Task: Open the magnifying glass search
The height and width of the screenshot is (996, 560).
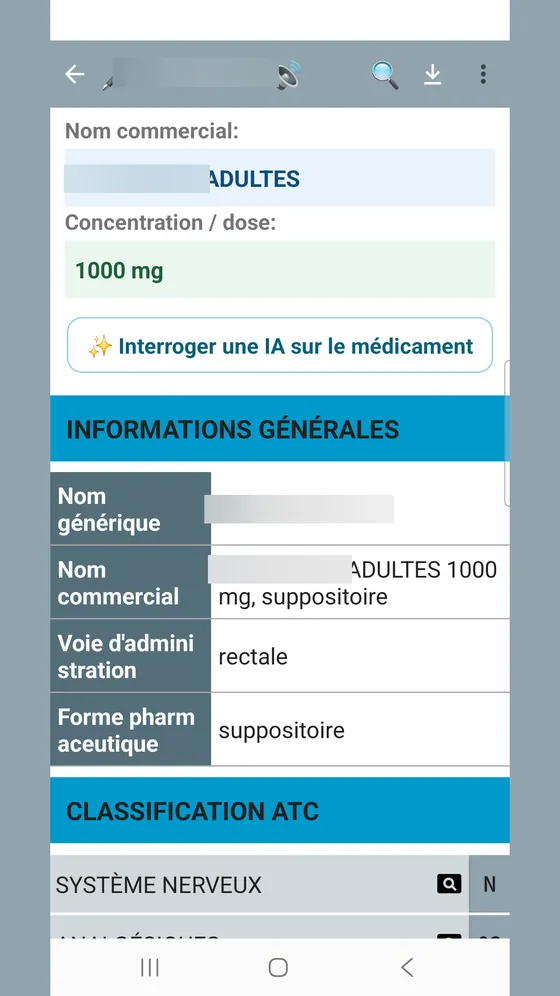Action: (385, 75)
